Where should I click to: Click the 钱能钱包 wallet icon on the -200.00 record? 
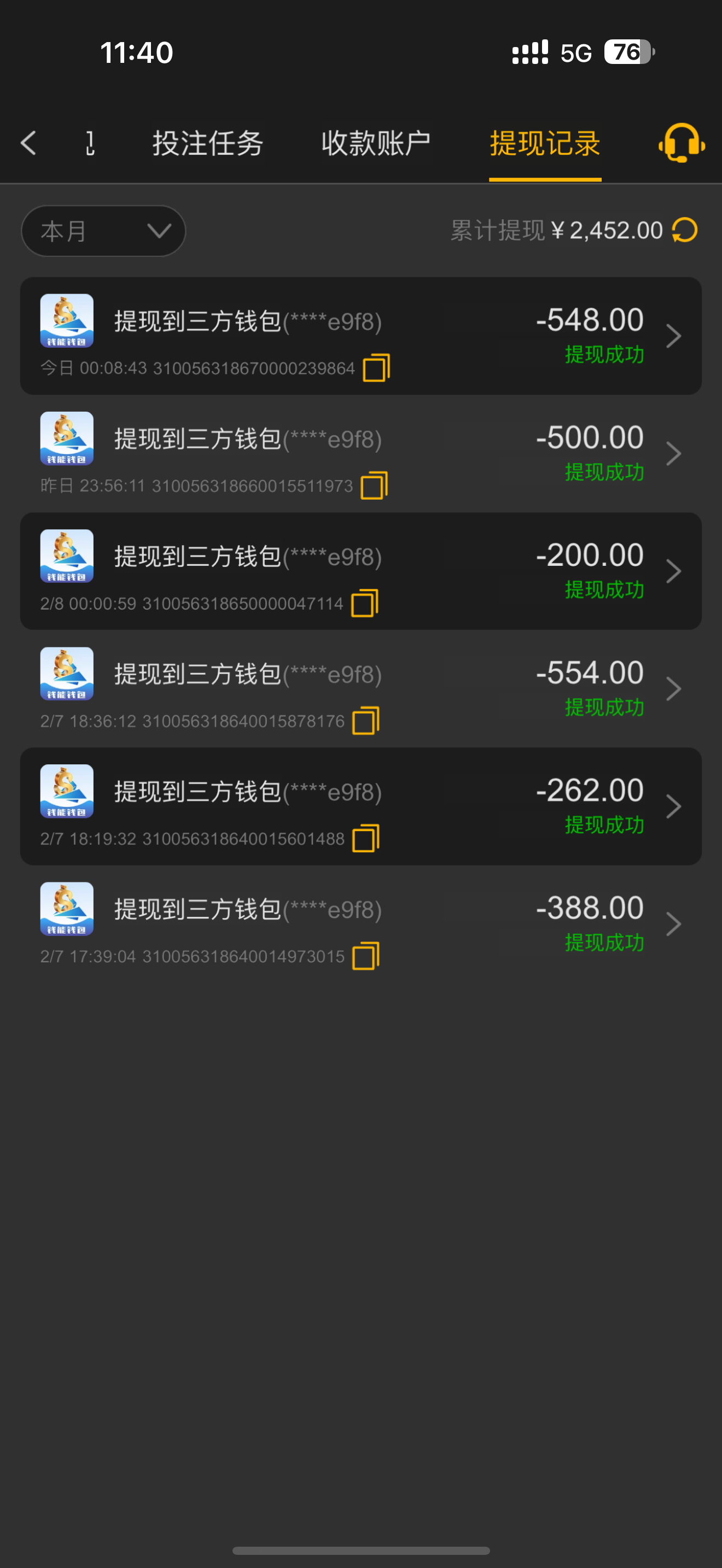pos(66,555)
